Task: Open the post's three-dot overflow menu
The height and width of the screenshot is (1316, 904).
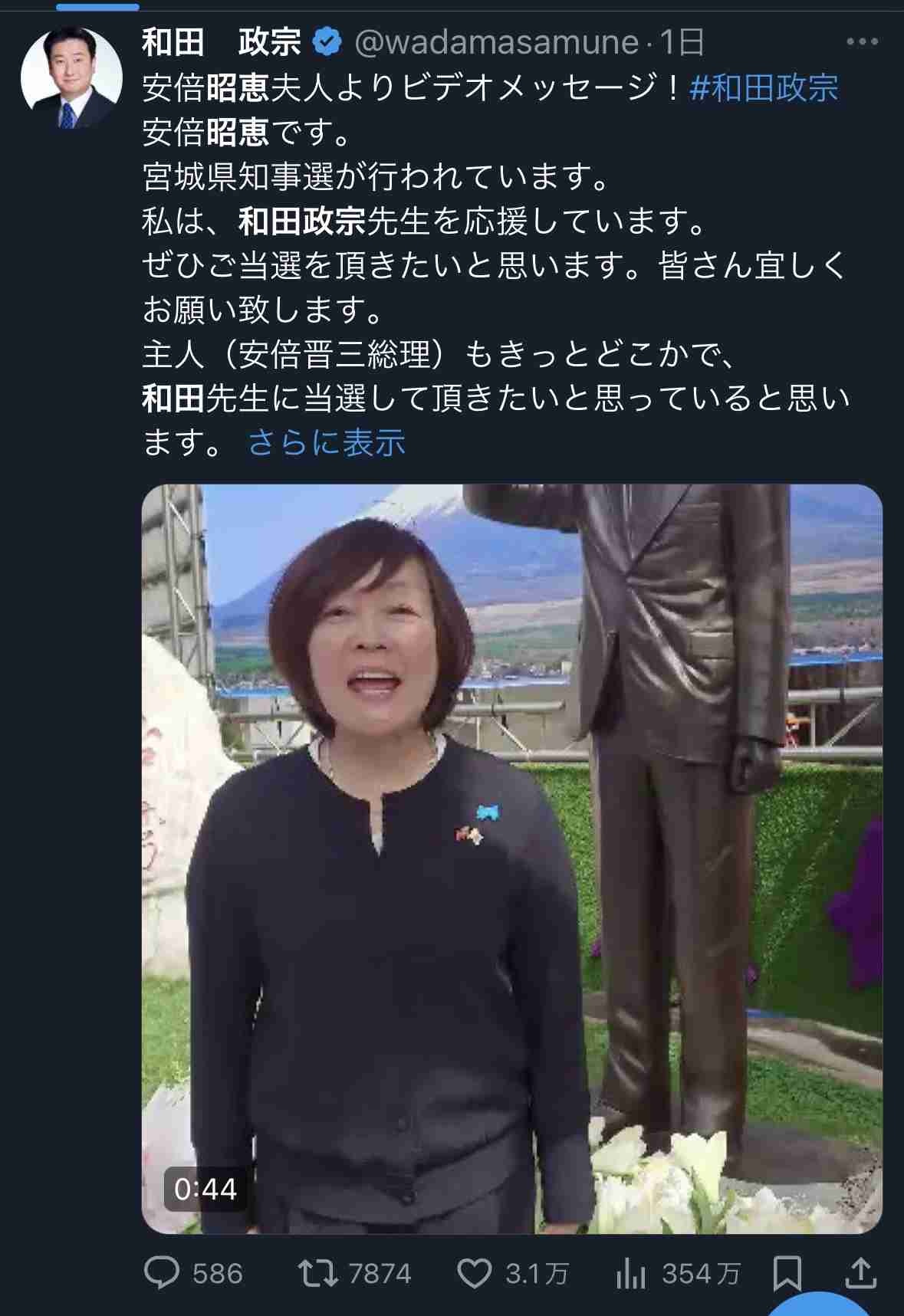Action: 861,42
